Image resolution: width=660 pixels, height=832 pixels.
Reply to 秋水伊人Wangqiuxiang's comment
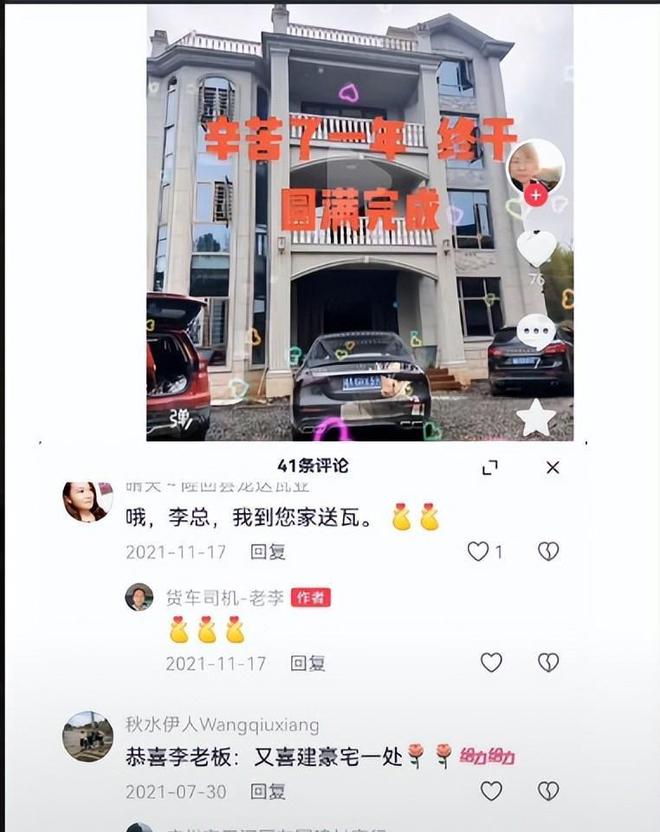[268, 791]
